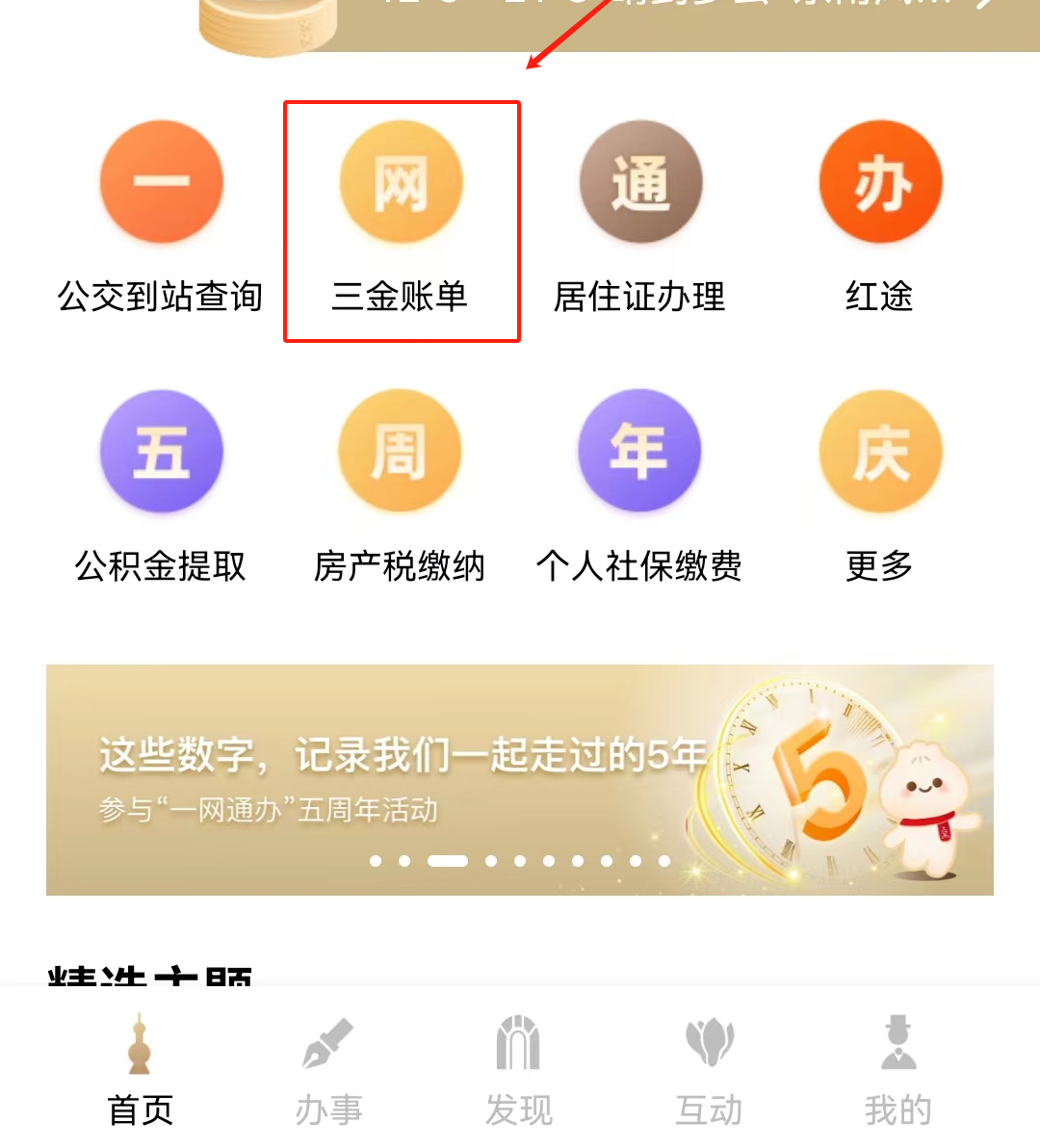Switch to the 首页 tab
The height and width of the screenshot is (1148, 1040).
coord(141,1071)
